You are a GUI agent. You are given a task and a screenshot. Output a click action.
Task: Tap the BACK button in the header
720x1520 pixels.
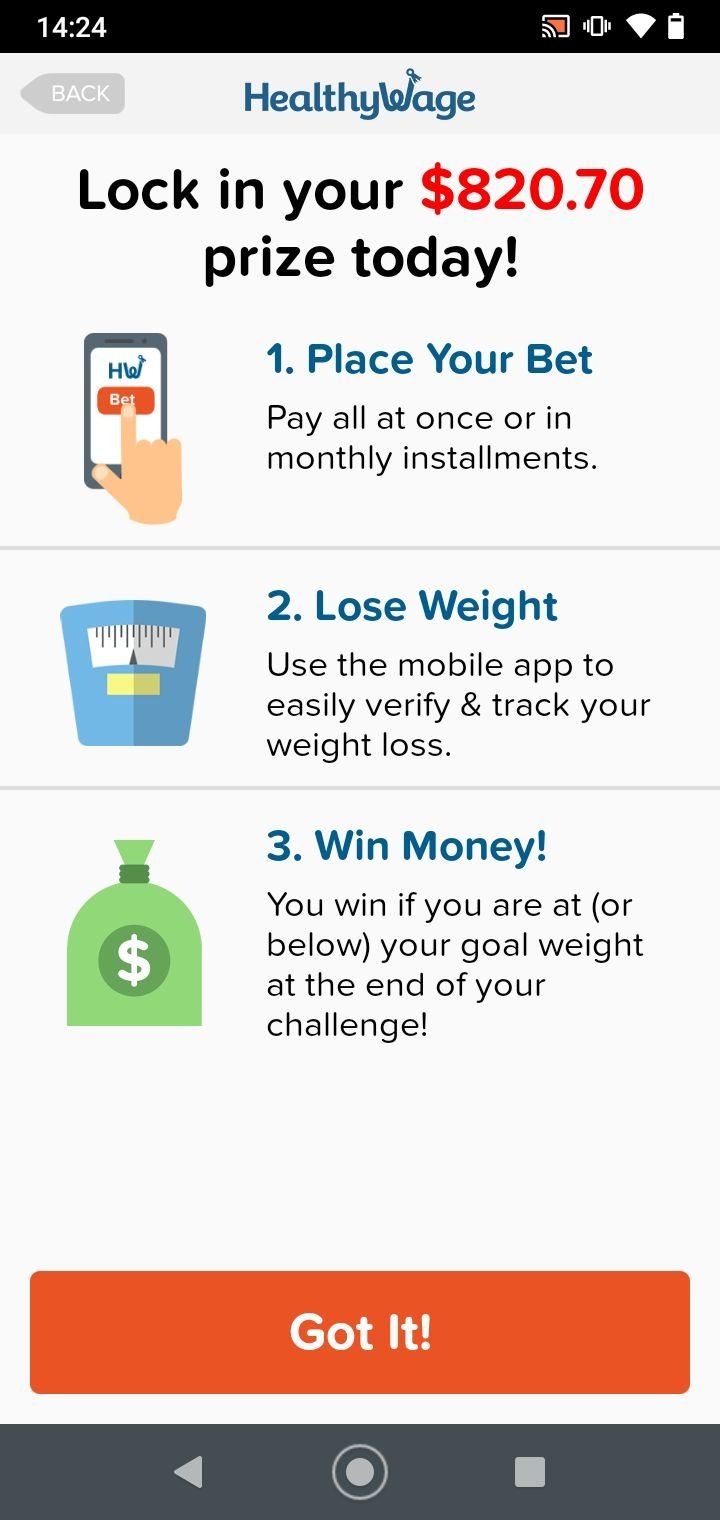click(x=73, y=94)
